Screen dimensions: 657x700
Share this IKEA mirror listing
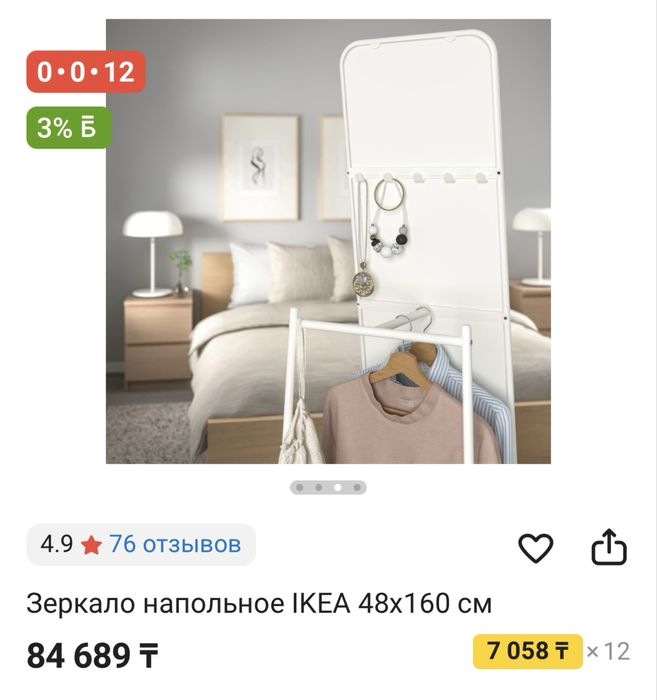(609, 547)
